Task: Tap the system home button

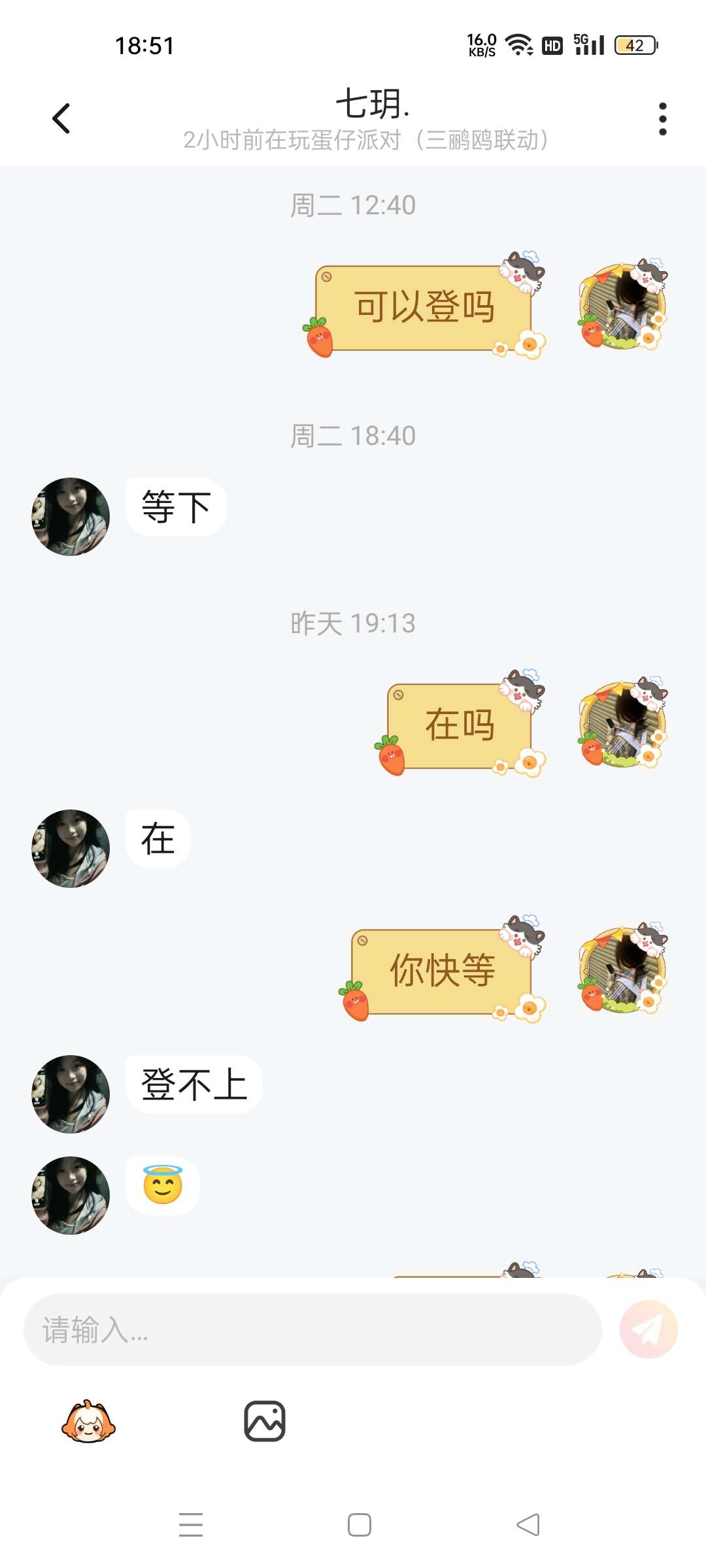Action: click(x=359, y=1525)
